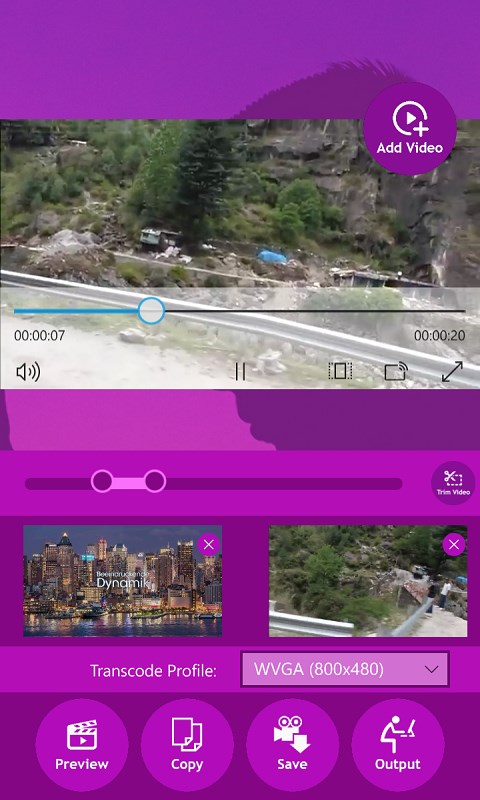Tap the Copy button
480x800 pixels.
coord(187,745)
